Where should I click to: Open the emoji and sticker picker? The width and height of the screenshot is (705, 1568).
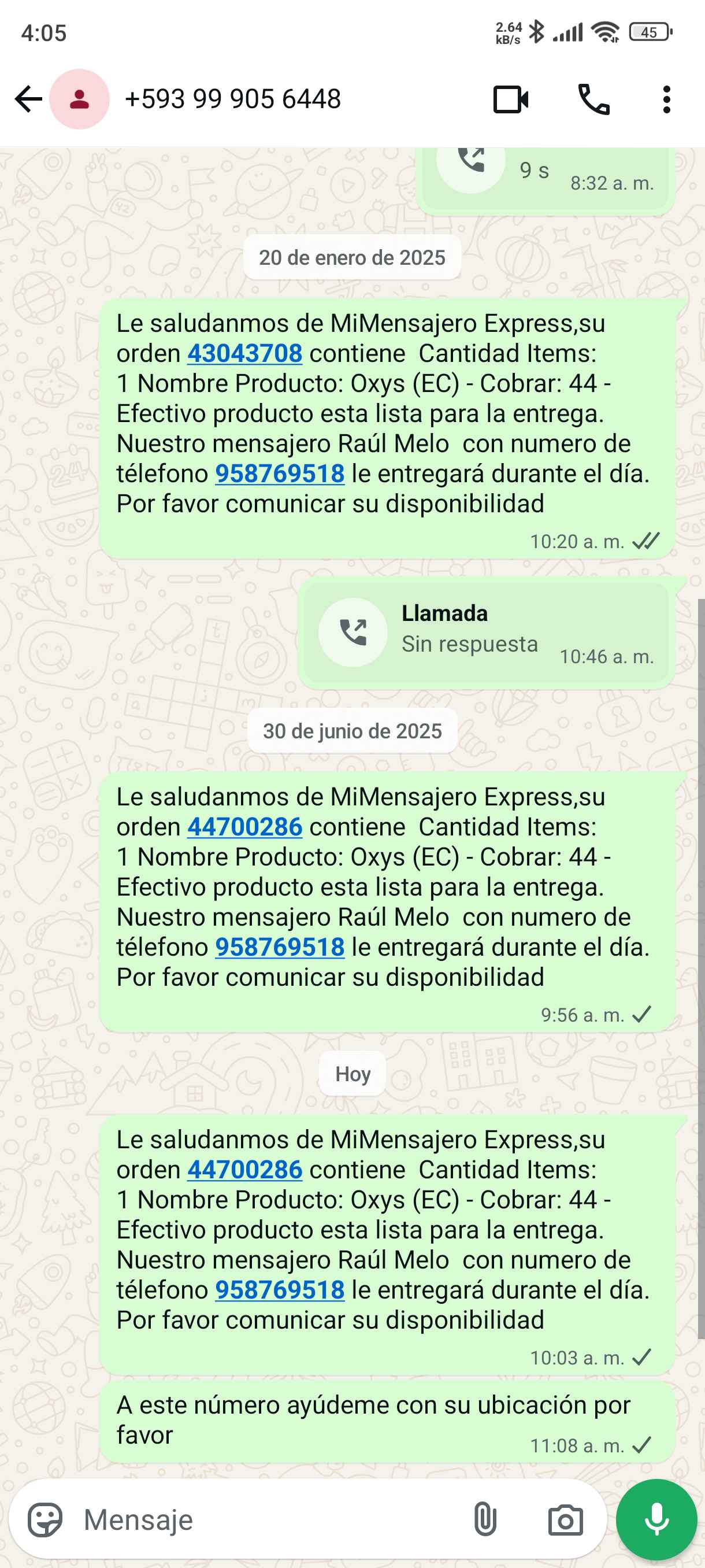(45, 1520)
